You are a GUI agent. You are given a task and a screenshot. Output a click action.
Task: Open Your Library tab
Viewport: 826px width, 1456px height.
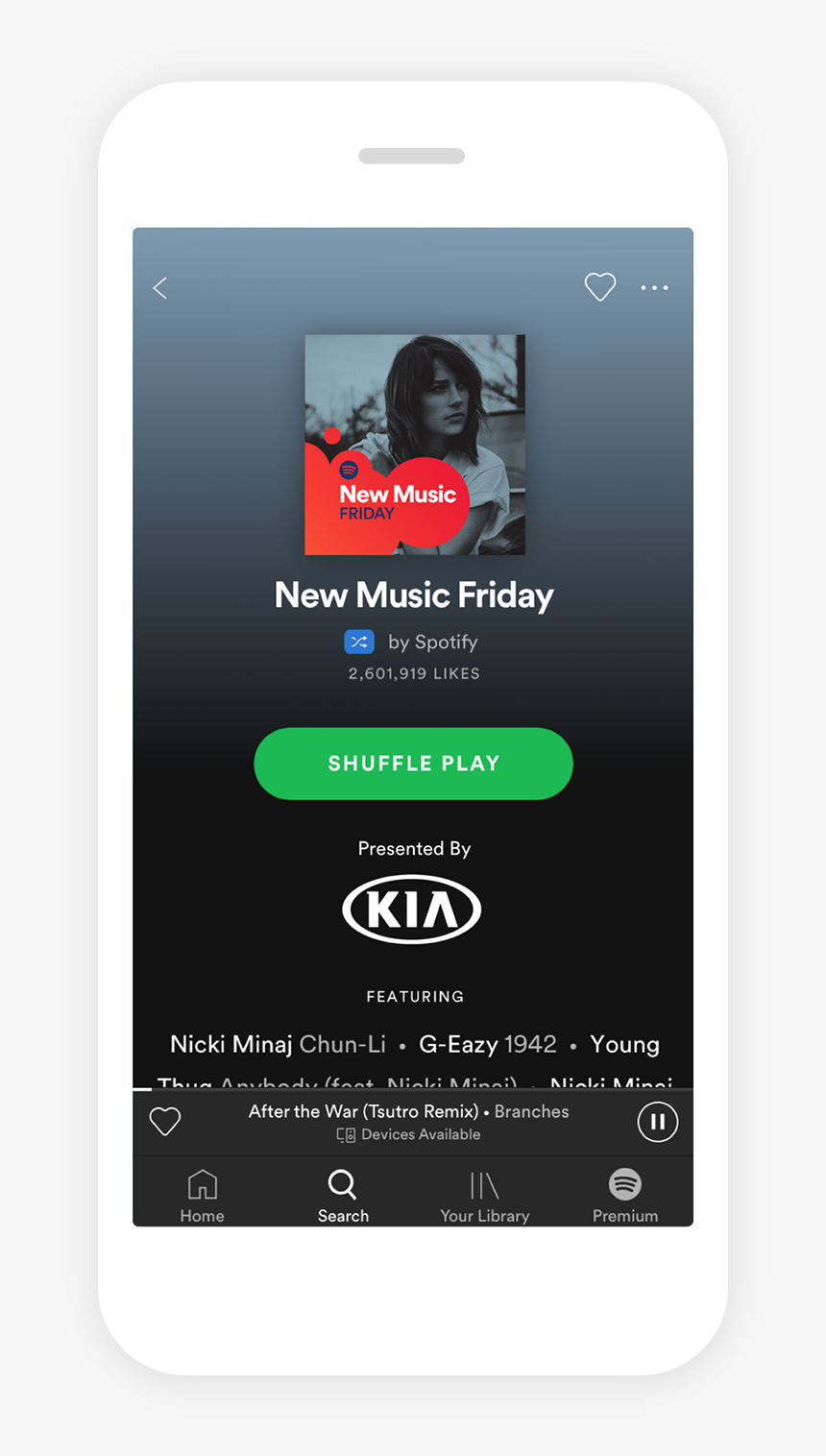[484, 1196]
